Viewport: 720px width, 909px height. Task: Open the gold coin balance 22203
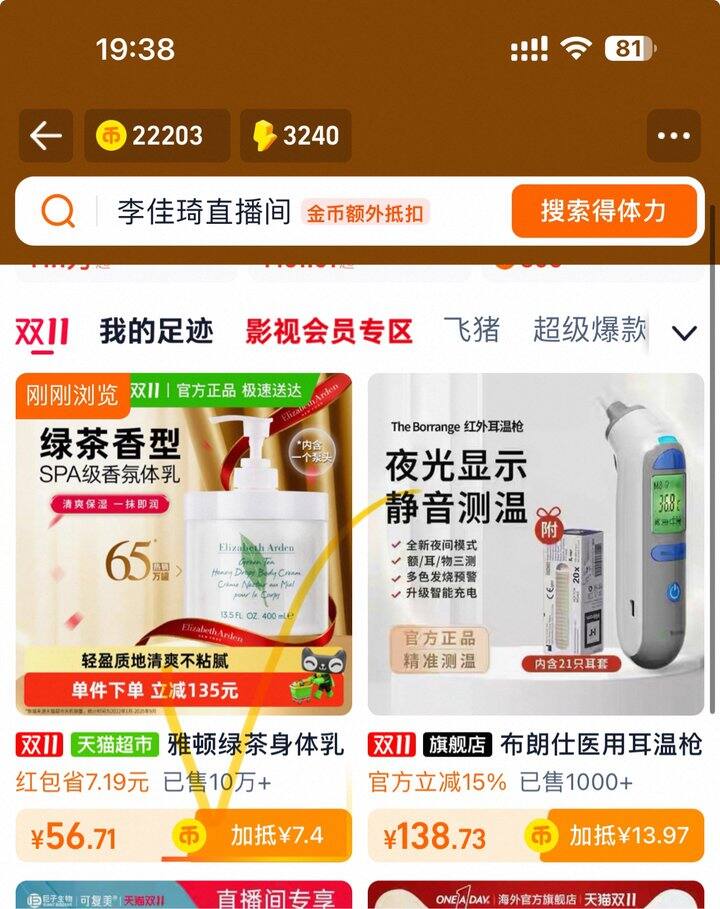[x=156, y=136]
